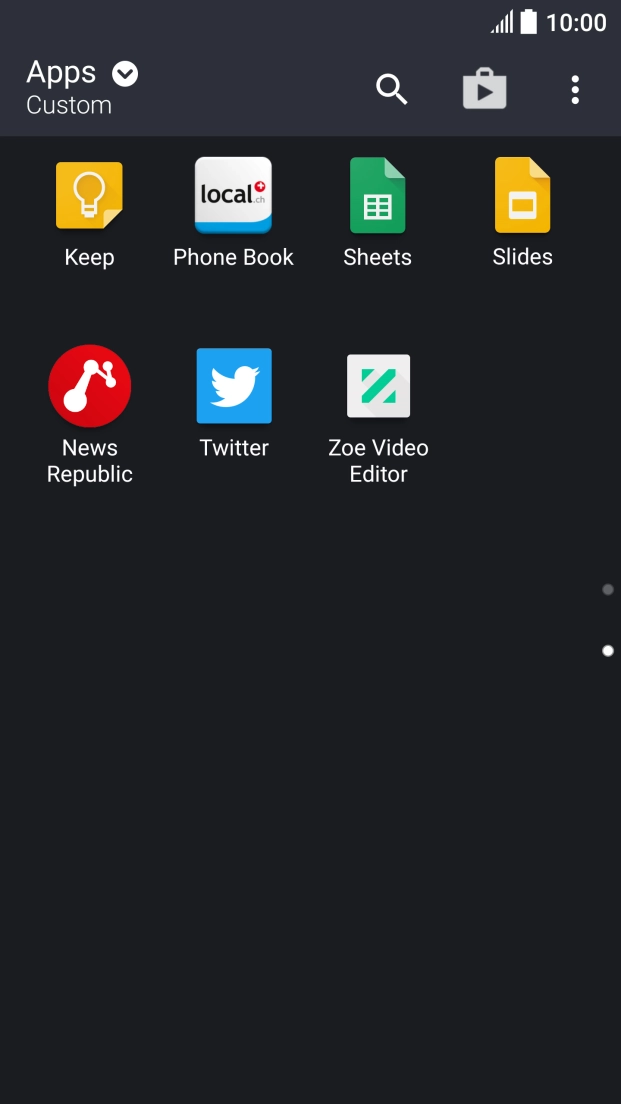Launch the Keep app
Viewport: 621px width, 1104px height.
89,196
